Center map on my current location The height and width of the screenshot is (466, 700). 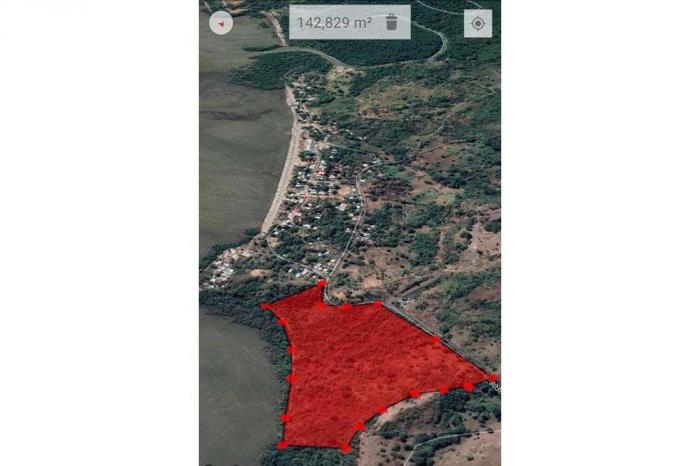pyautogui.click(x=478, y=22)
